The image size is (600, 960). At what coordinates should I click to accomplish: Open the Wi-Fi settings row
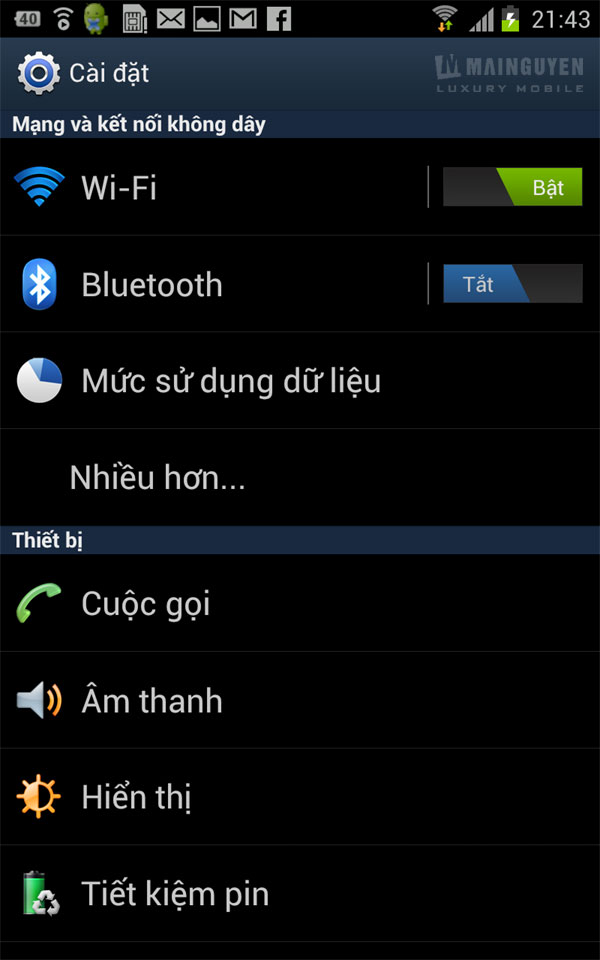click(214, 187)
